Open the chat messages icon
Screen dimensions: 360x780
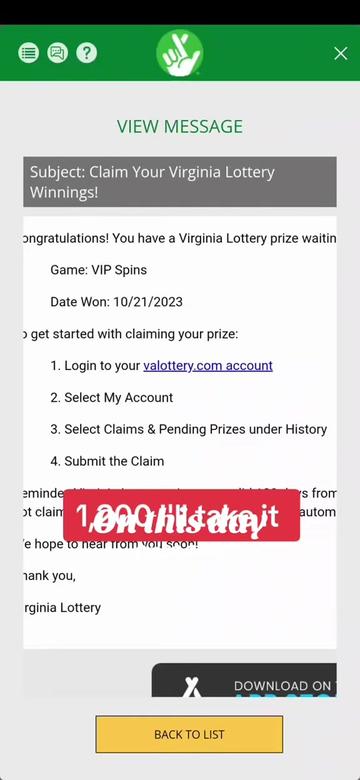(58, 53)
